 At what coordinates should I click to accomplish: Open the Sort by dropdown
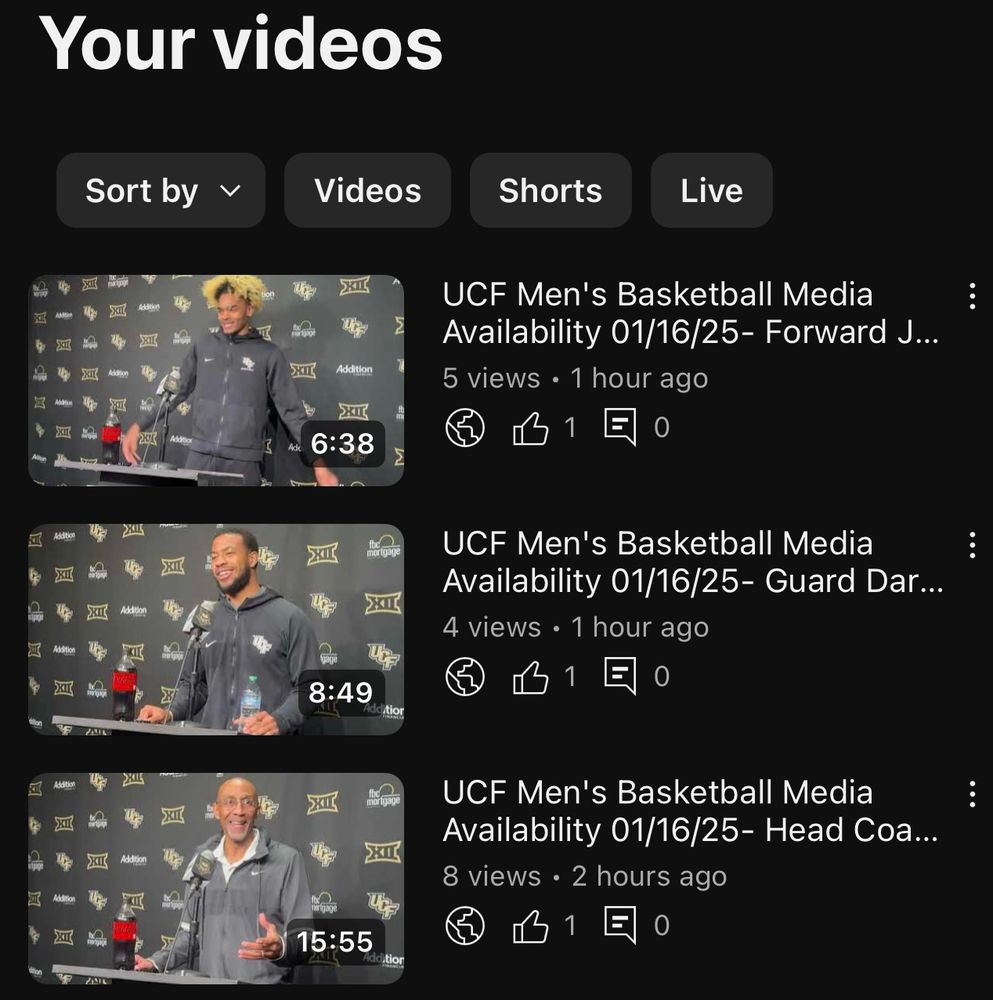click(160, 190)
